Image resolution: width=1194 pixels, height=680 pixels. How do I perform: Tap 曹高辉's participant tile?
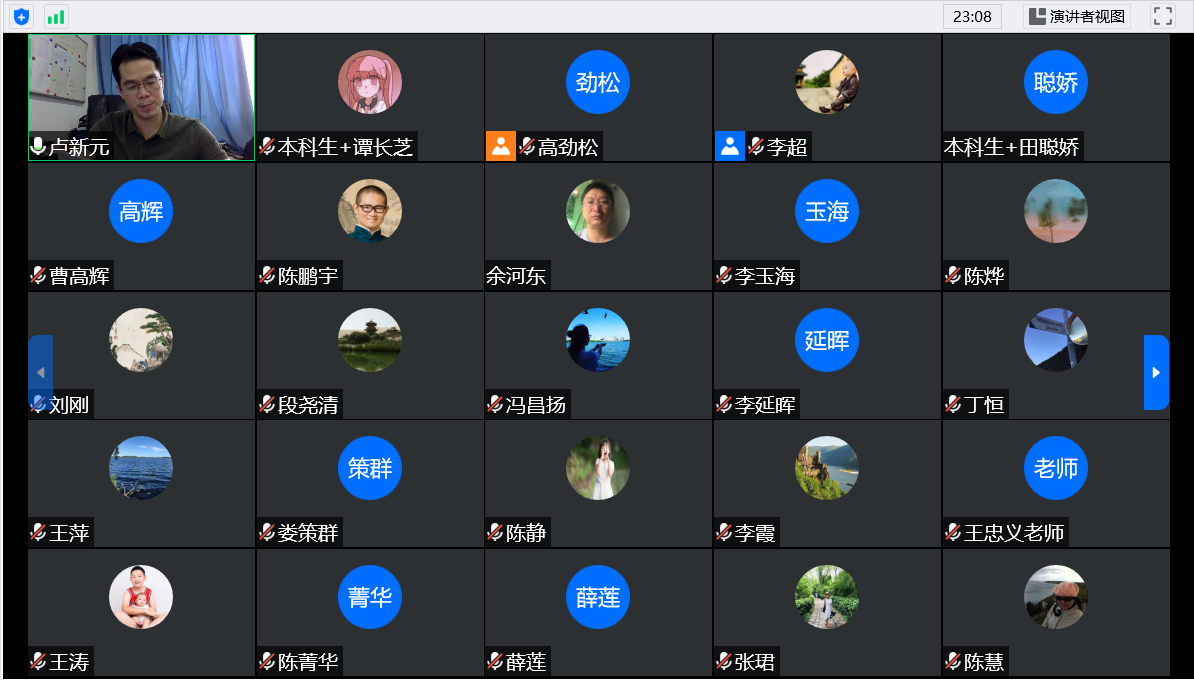point(141,226)
